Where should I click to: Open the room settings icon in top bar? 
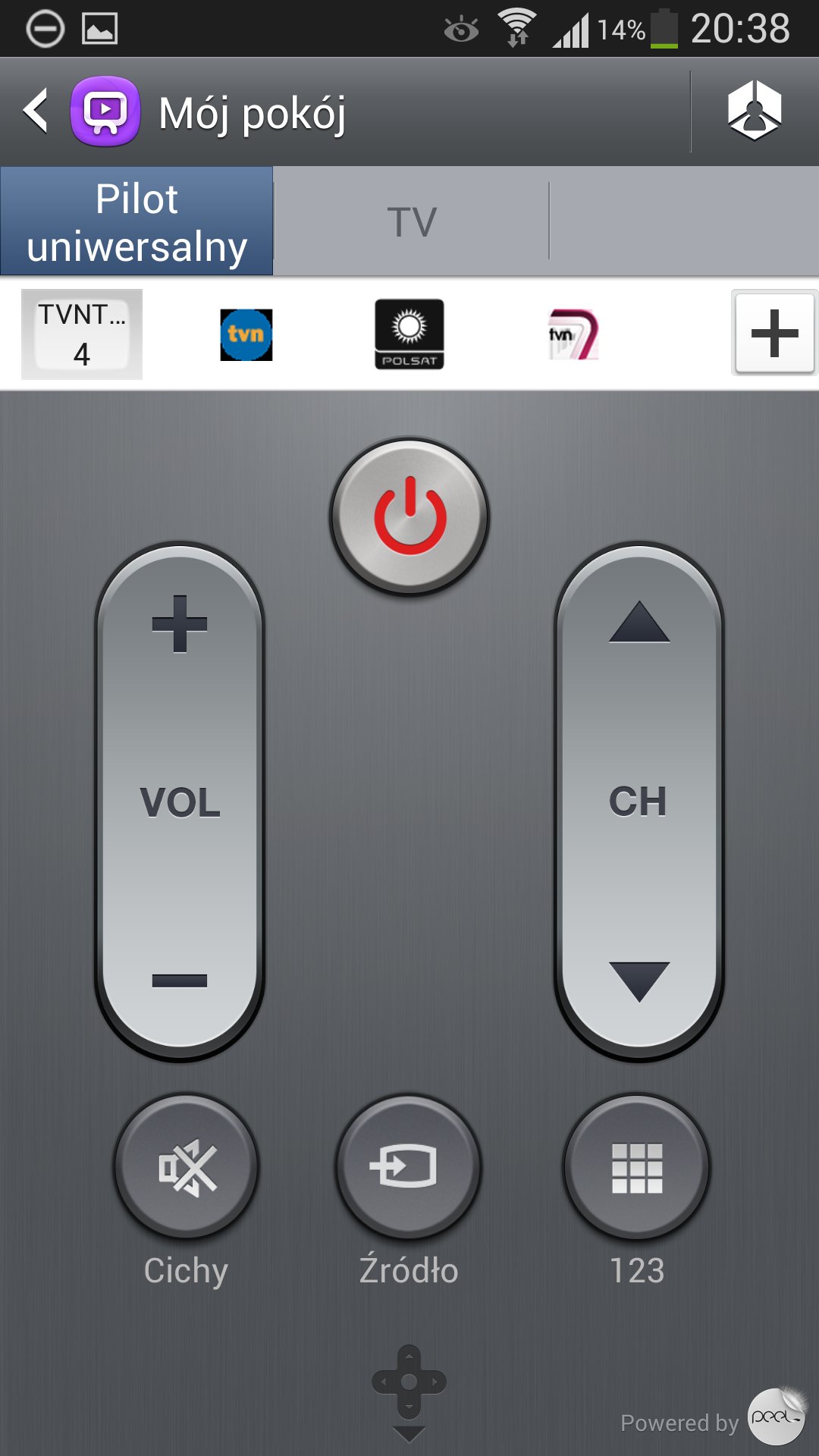pyautogui.click(x=754, y=111)
